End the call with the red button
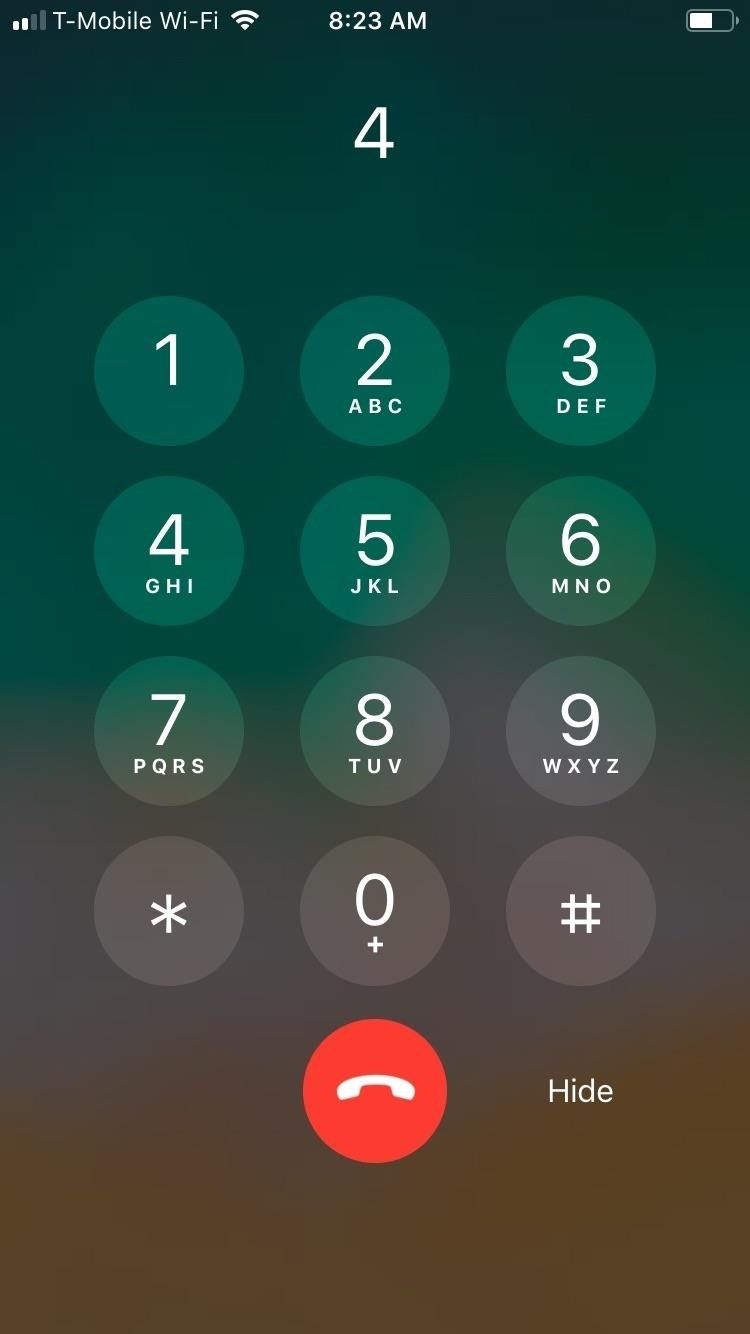The width and height of the screenshot is (750, 1334). click(375, 1091)
